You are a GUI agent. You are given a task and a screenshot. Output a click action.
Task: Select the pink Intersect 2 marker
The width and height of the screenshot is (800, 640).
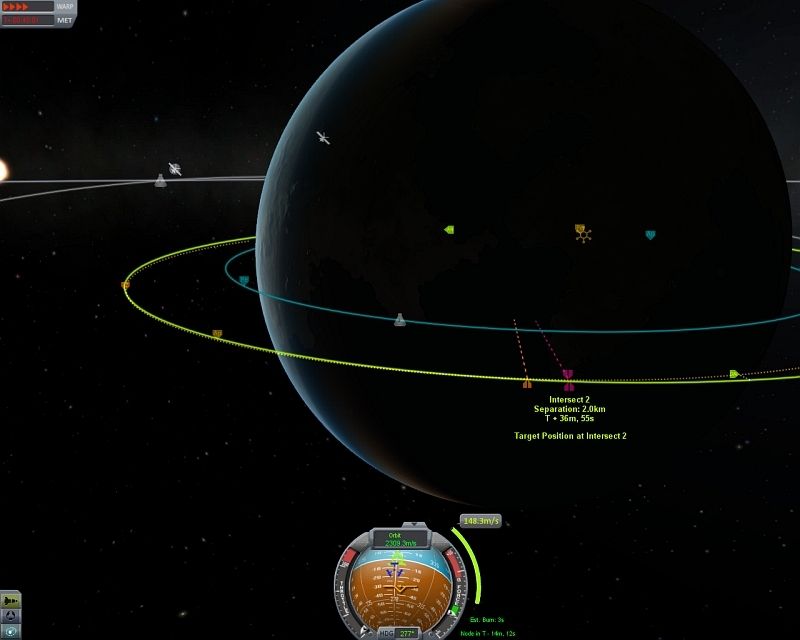pyautogui.click(x=568, y=376)
